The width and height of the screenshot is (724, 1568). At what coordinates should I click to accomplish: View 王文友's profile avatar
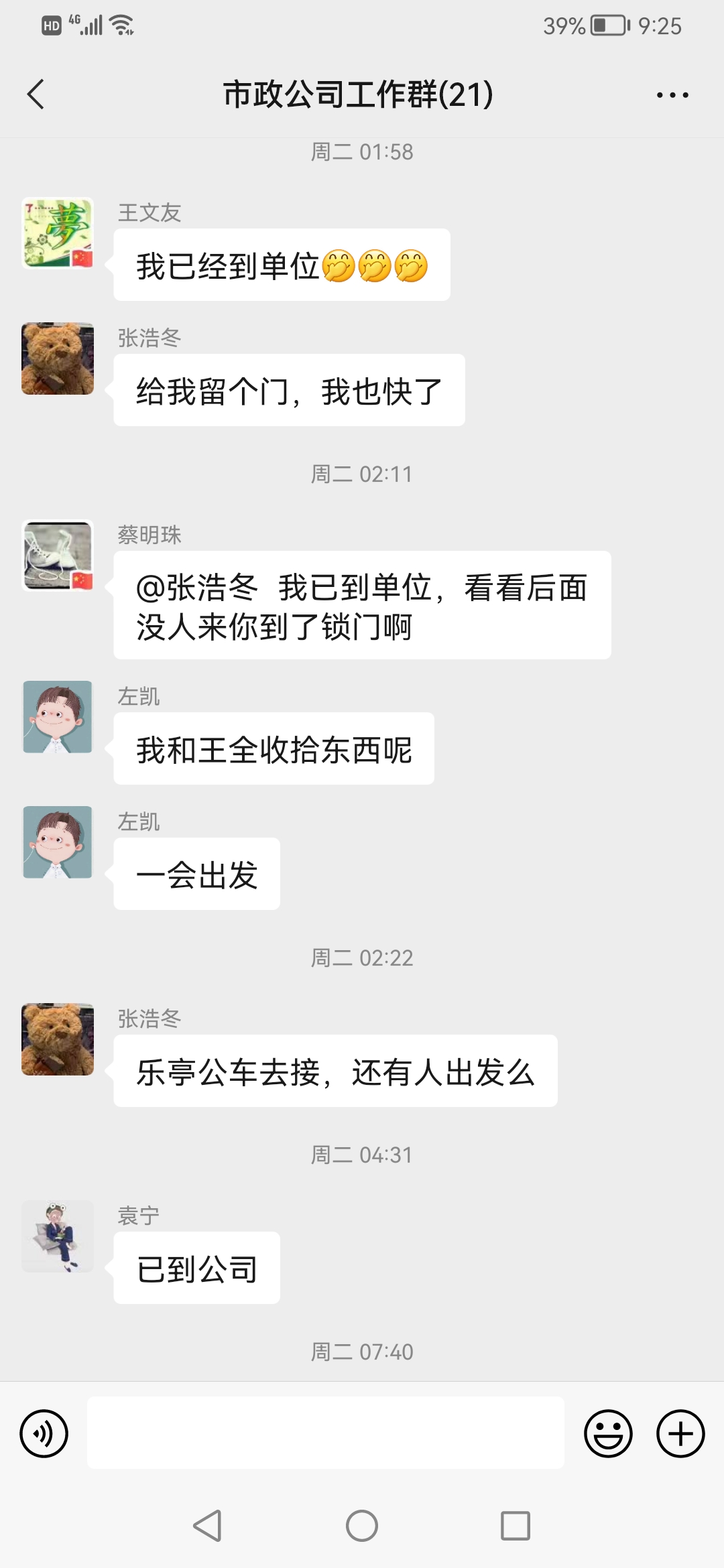(x=58, y=233)
